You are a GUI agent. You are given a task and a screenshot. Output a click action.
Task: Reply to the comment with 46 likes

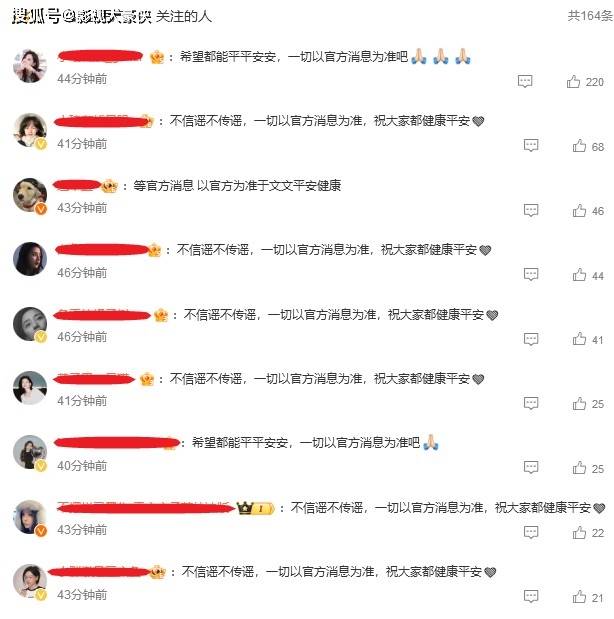tap(531, 211)
